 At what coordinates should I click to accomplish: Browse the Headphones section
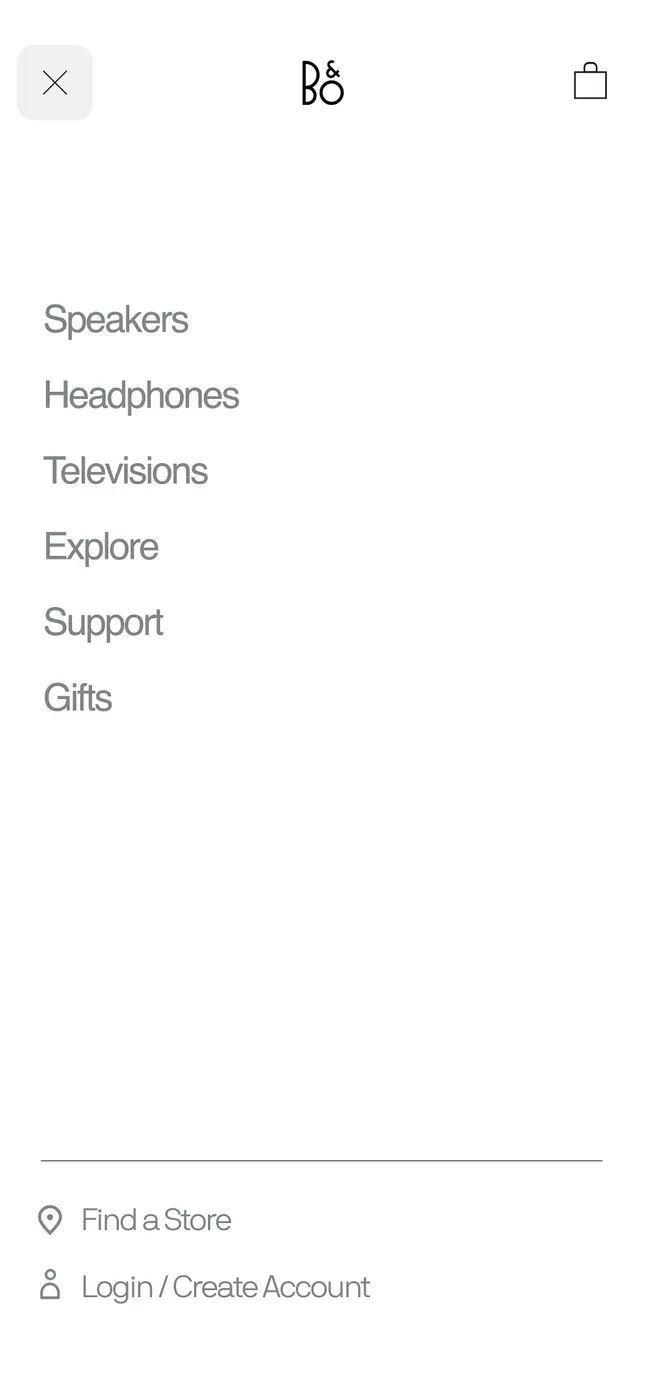tap(141, 396)
